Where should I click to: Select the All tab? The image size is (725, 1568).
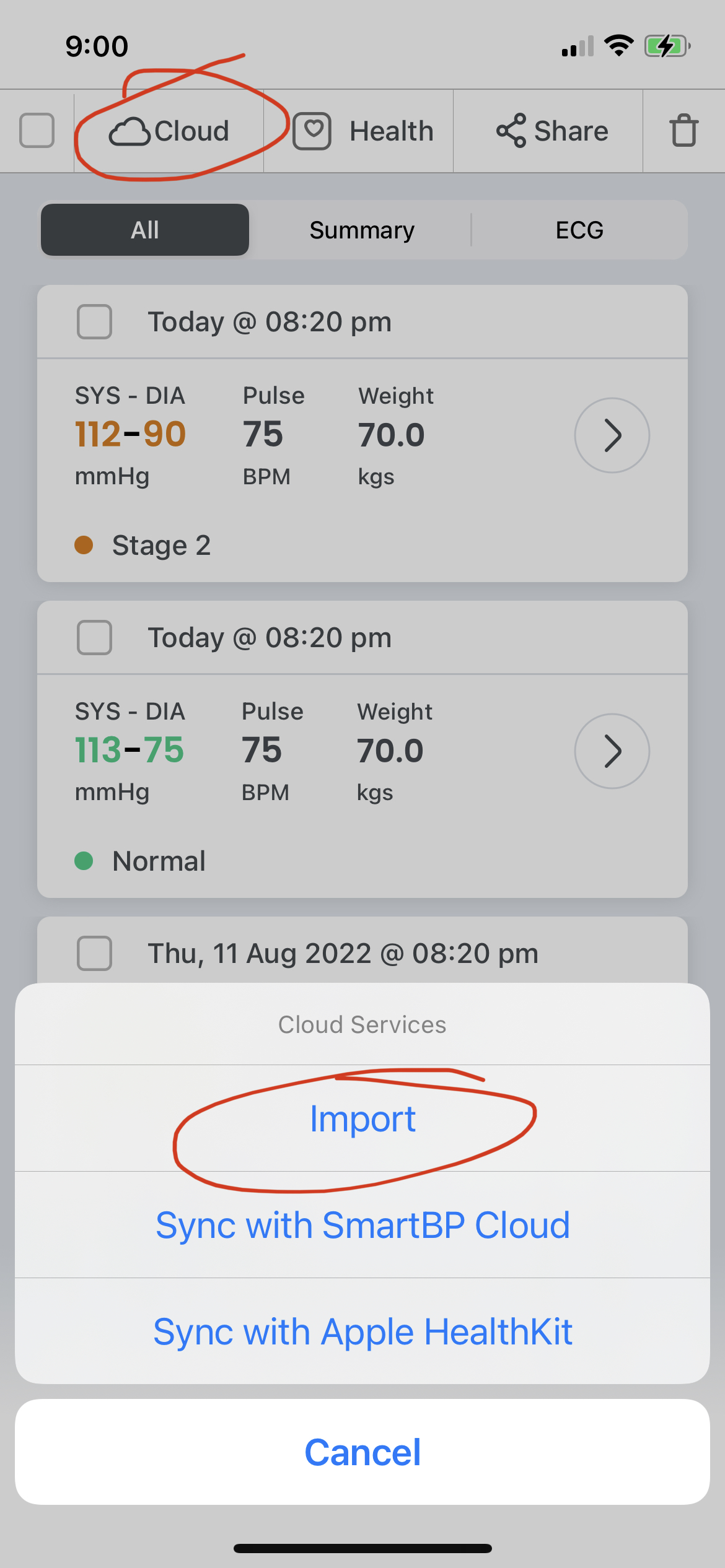tap(145, 230)
